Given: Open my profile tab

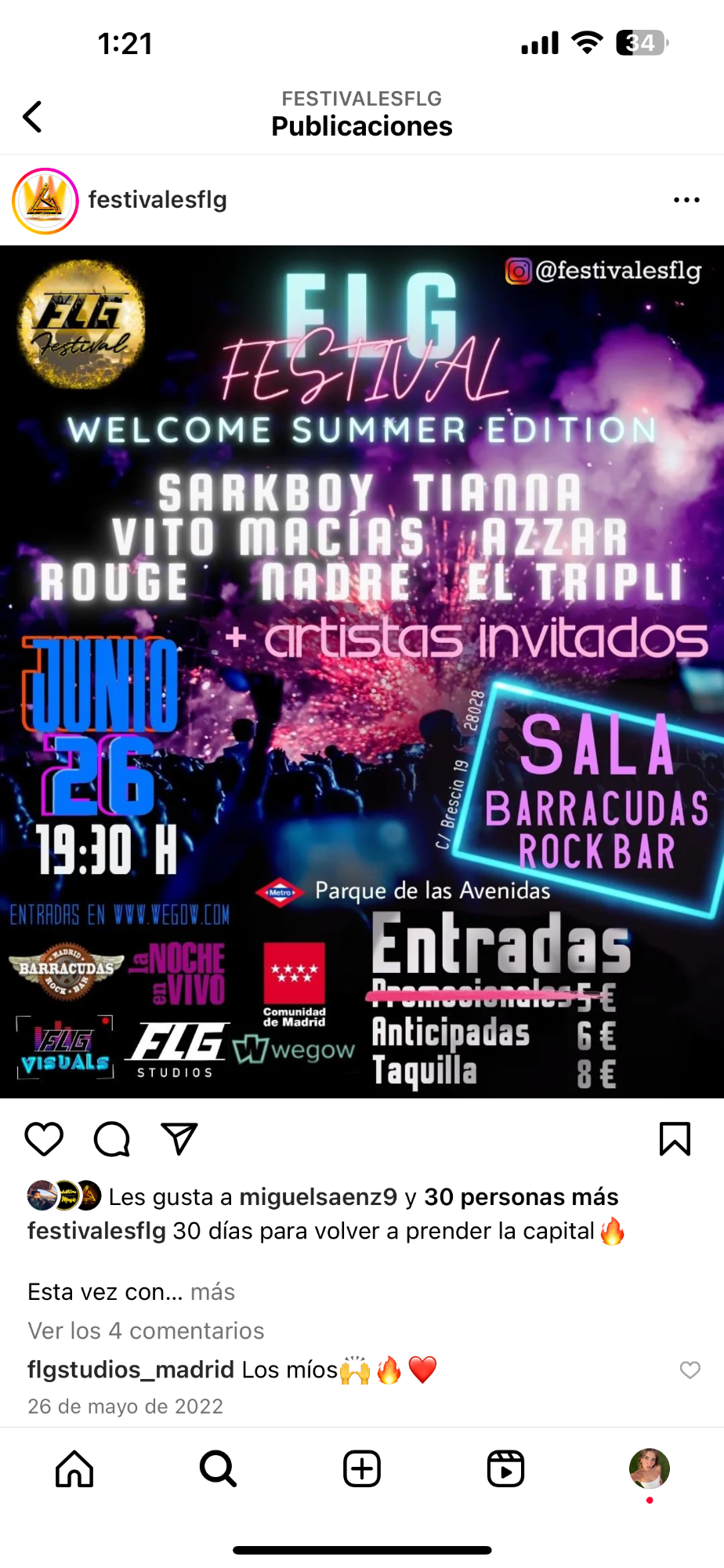Looking at the screenshot, I should [650, 1468].
